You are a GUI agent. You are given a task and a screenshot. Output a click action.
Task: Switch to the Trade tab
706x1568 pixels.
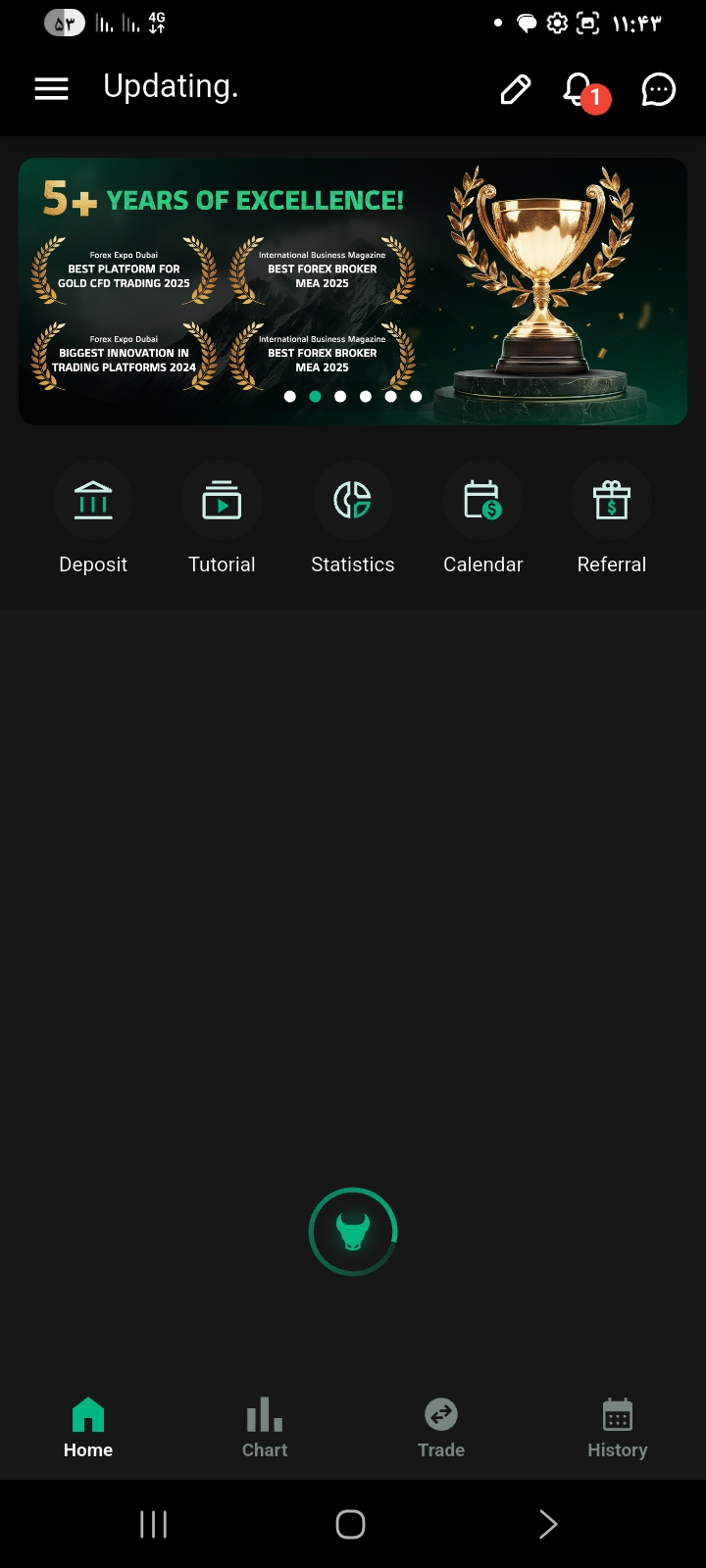tap(441, 1428)
